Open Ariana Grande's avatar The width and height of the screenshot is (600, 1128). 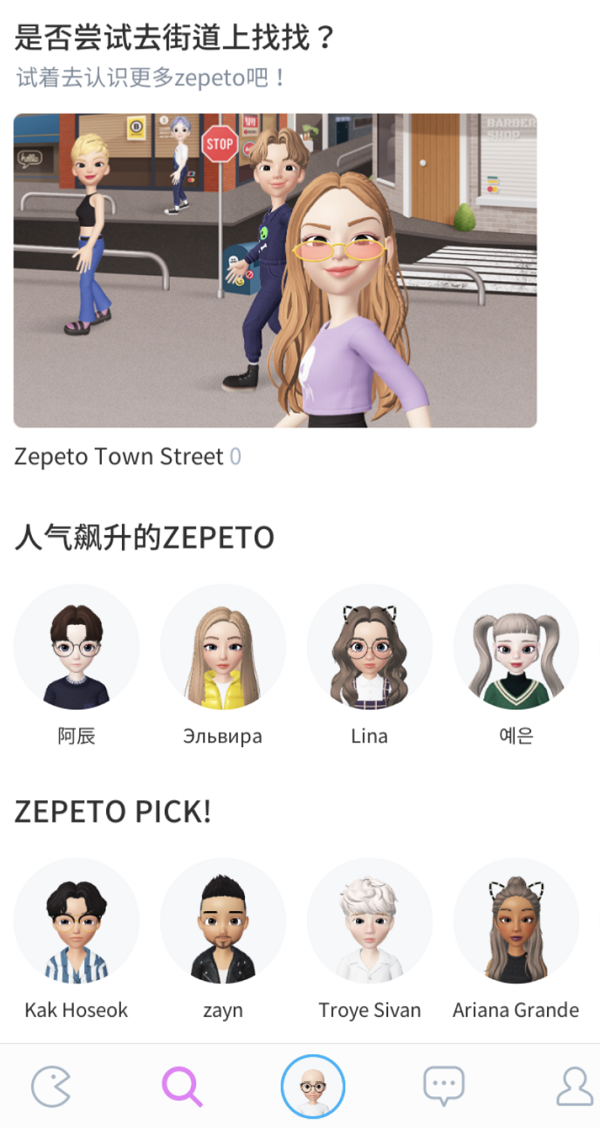(x=516, y=921)
